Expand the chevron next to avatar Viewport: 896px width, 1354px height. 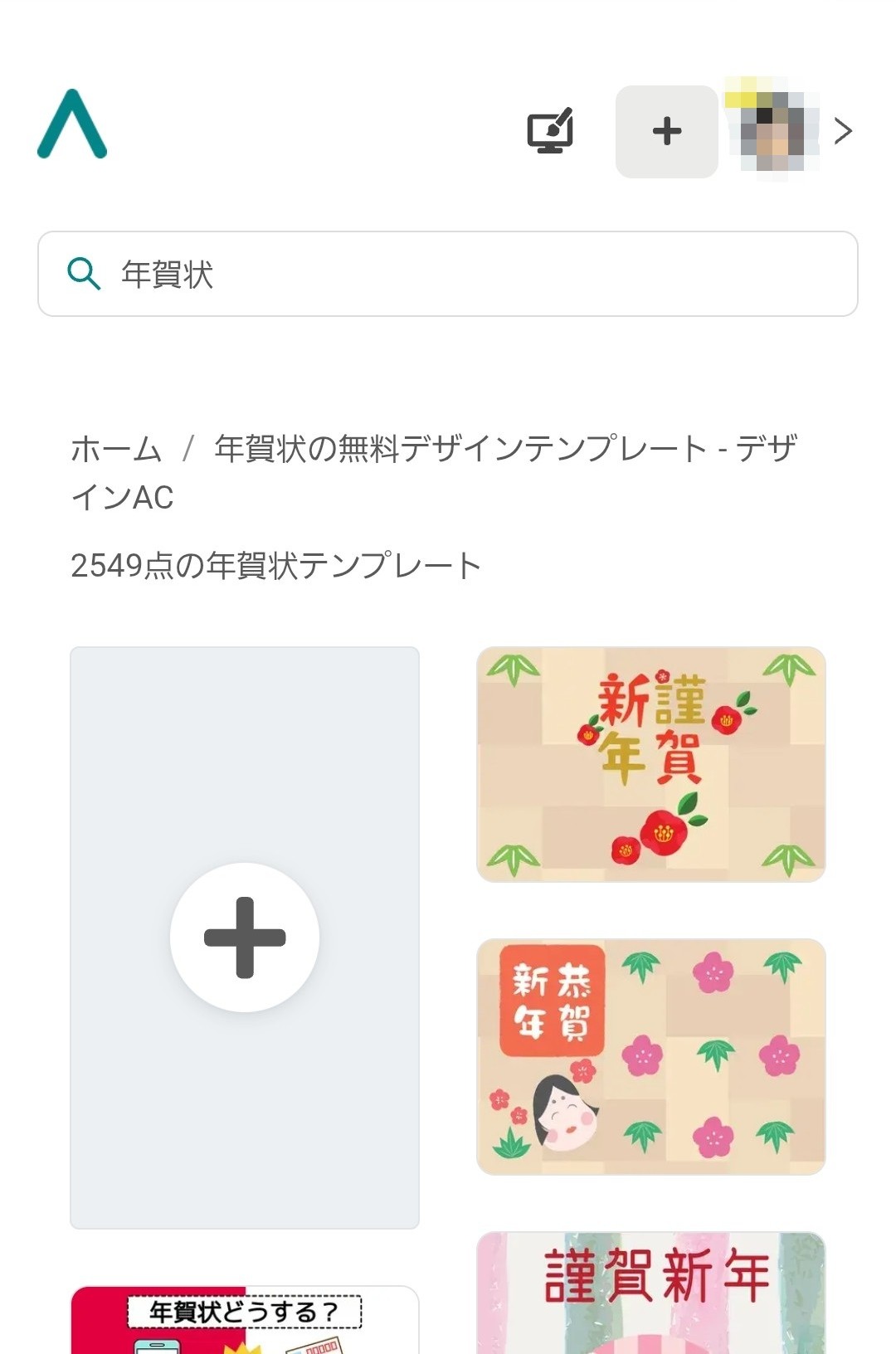(x=843, y=131)
